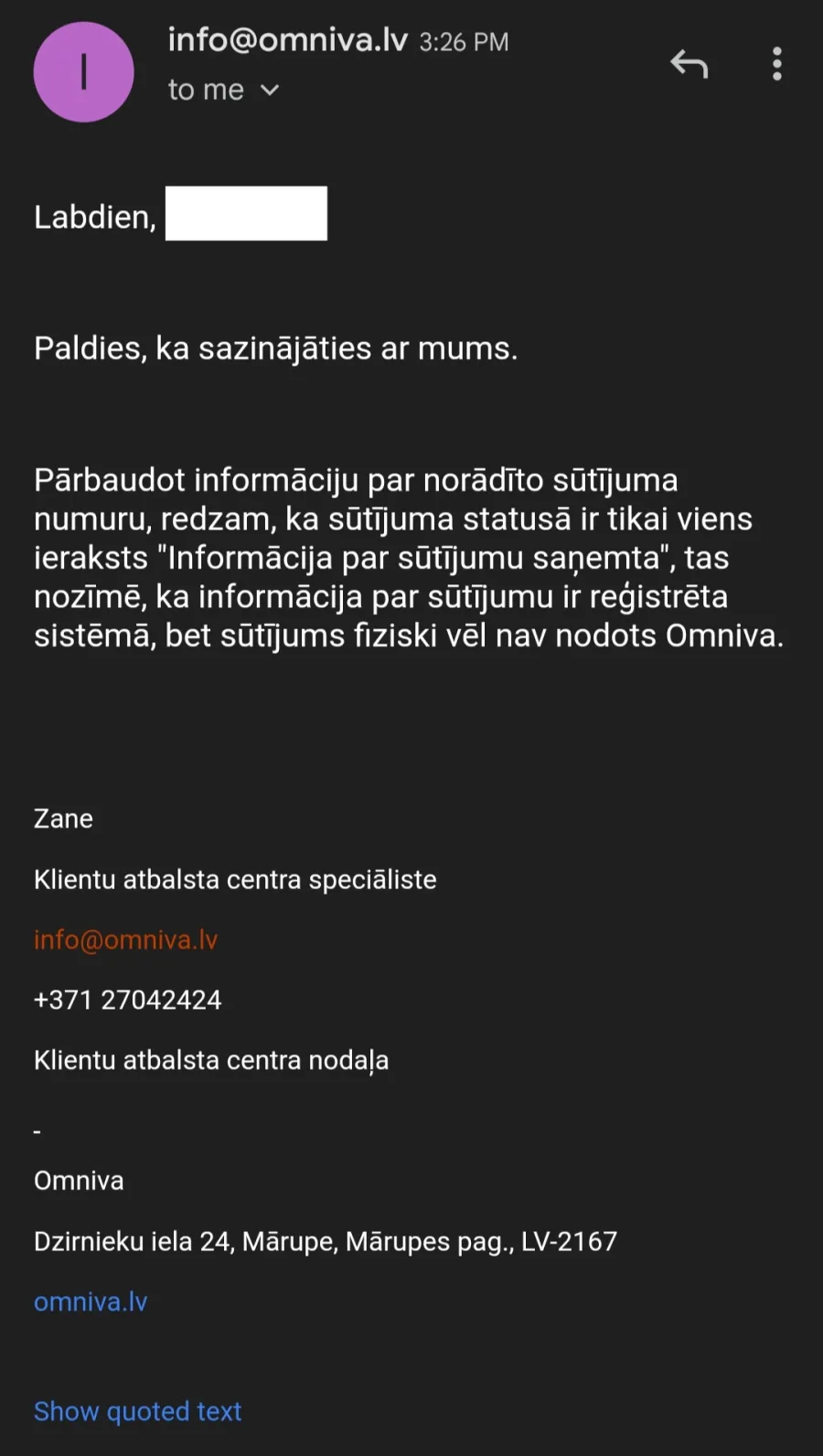
Task: Open the omniva.lv website link
Action: pyautogui.click(x=91, y=1301)
